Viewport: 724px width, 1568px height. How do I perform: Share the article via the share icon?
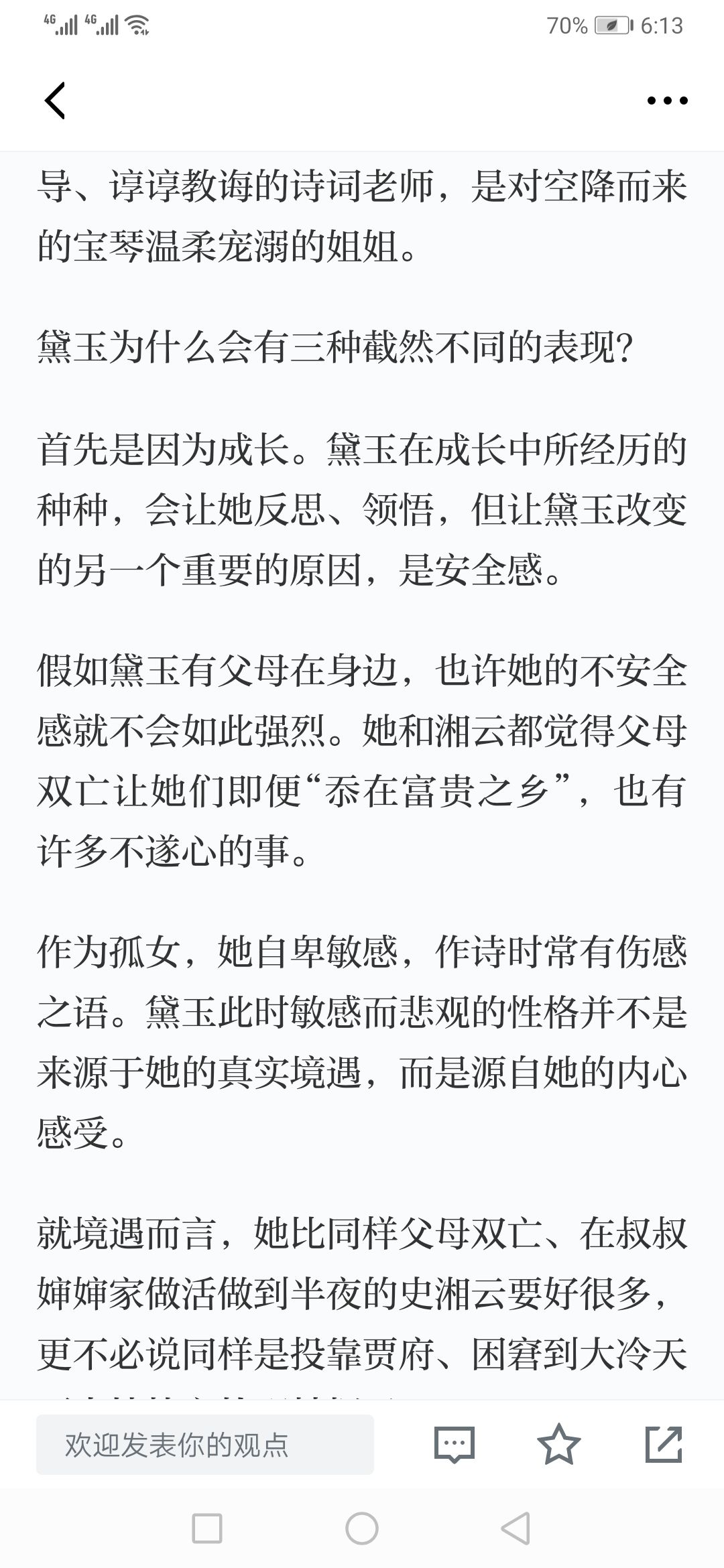coord(664,1444)
